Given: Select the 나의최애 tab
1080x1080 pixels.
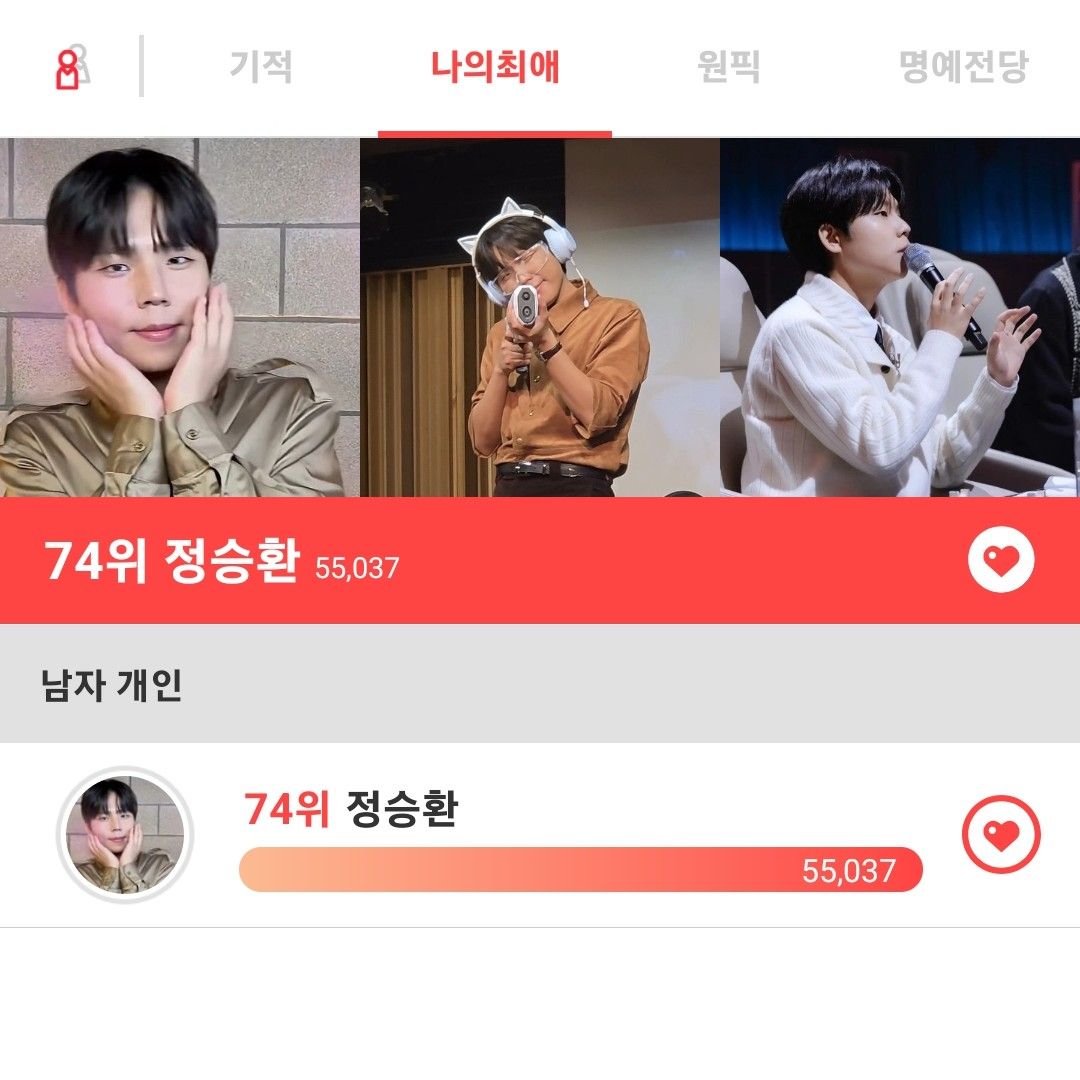Looking at the screenshot, I should [x=495, y=67].
